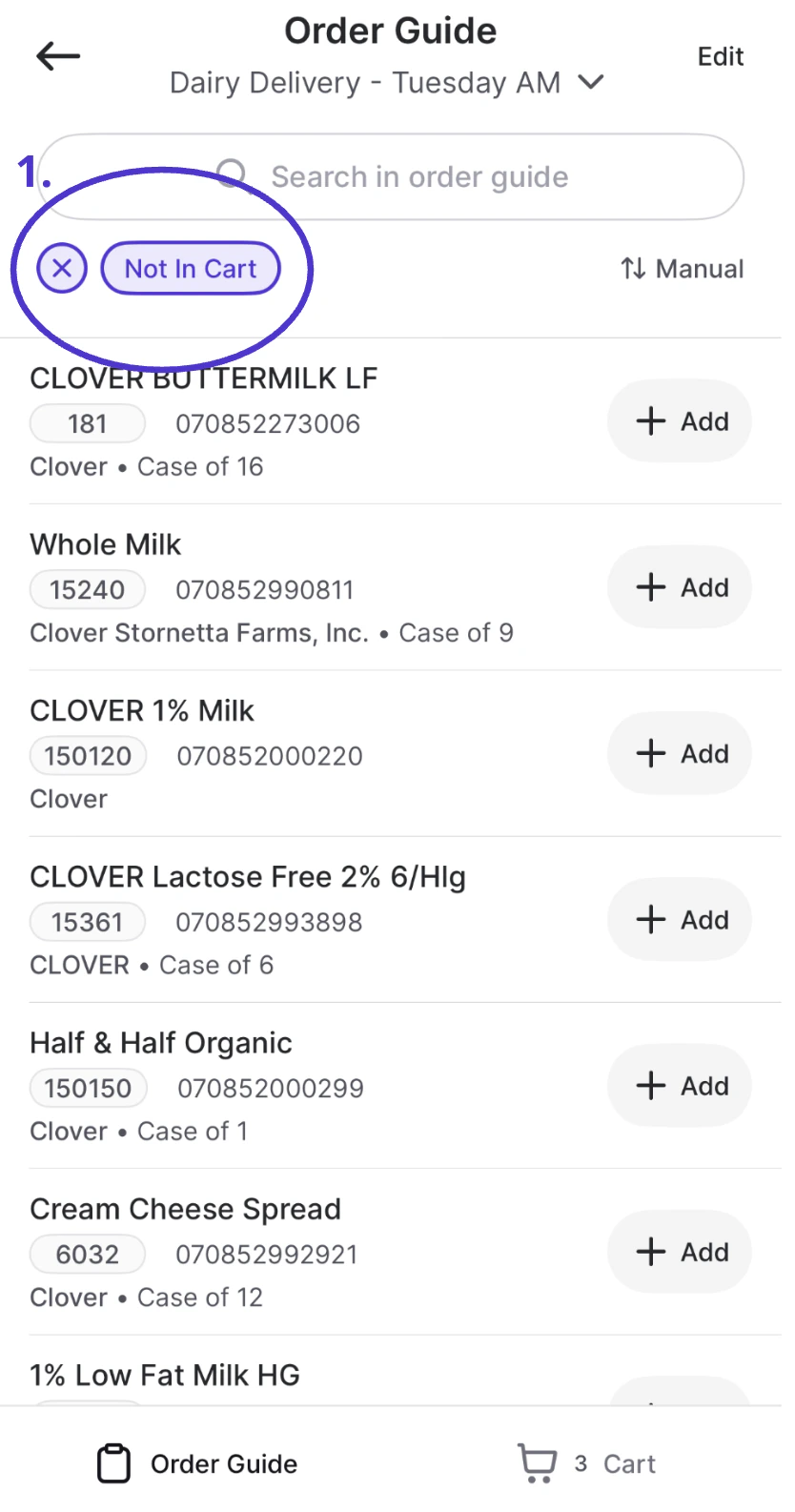
Task: Switch to the Order Guide tab
Action: coord(198,1463)
